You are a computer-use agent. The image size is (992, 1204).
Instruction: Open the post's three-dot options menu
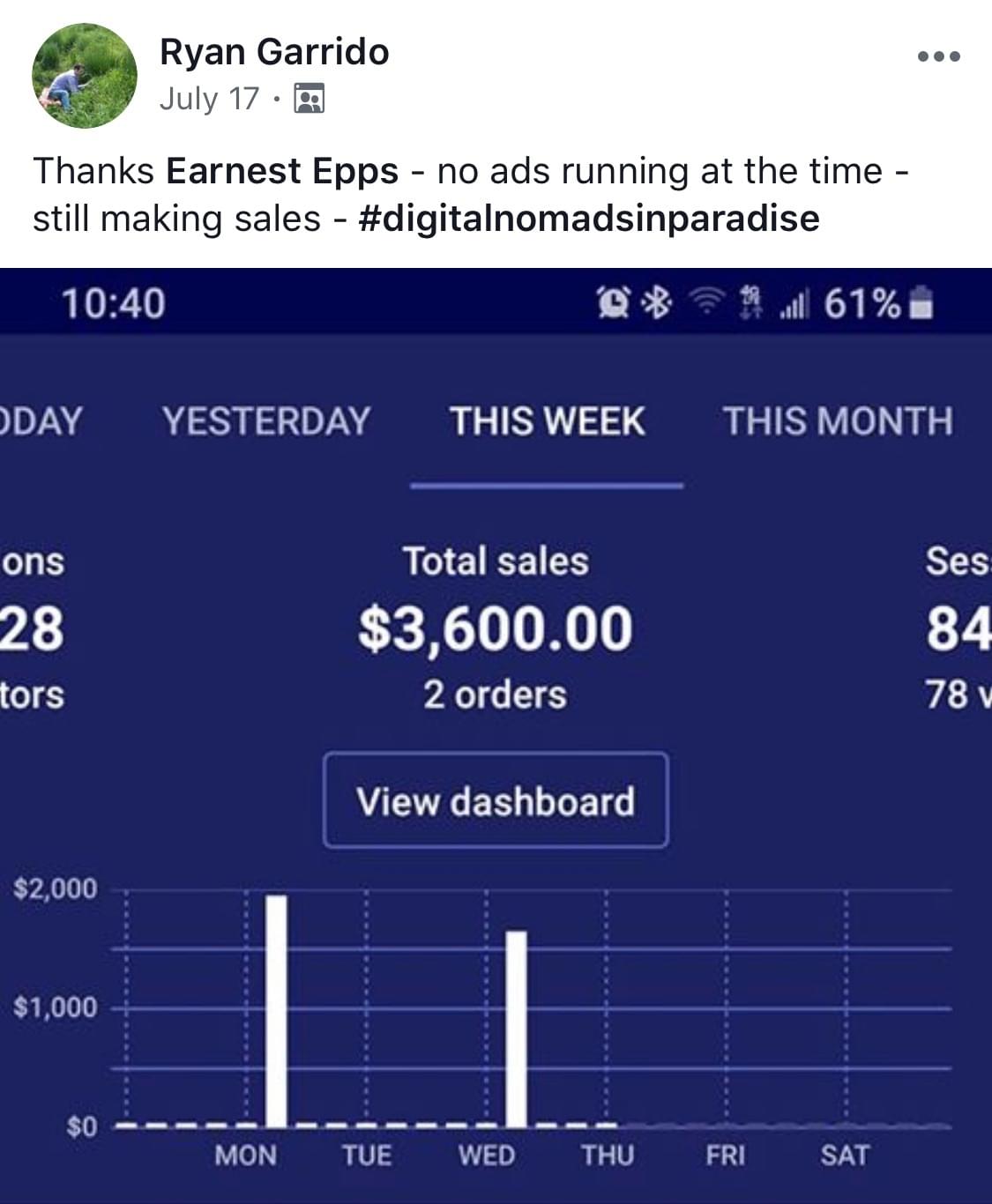point(938,56)
